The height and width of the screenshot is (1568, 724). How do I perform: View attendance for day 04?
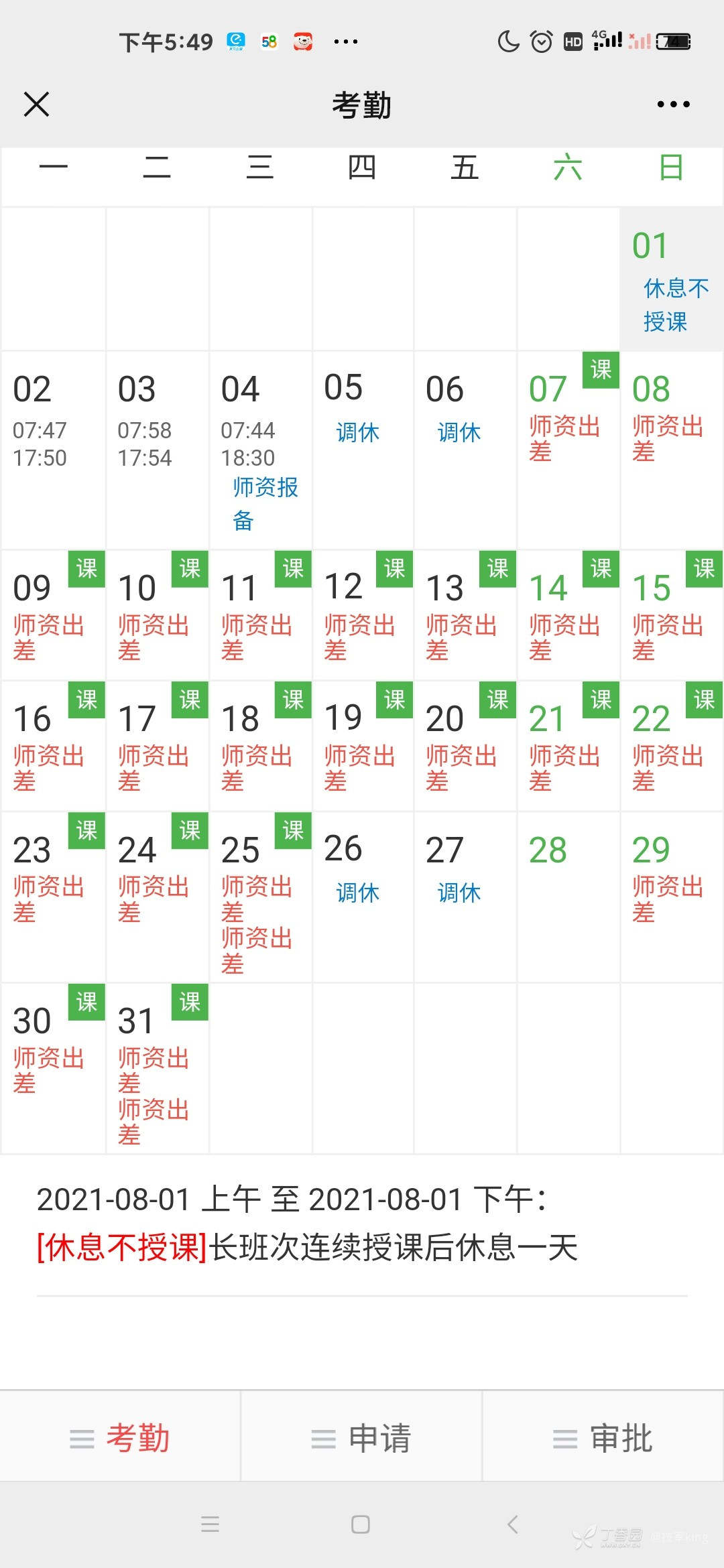260,449
